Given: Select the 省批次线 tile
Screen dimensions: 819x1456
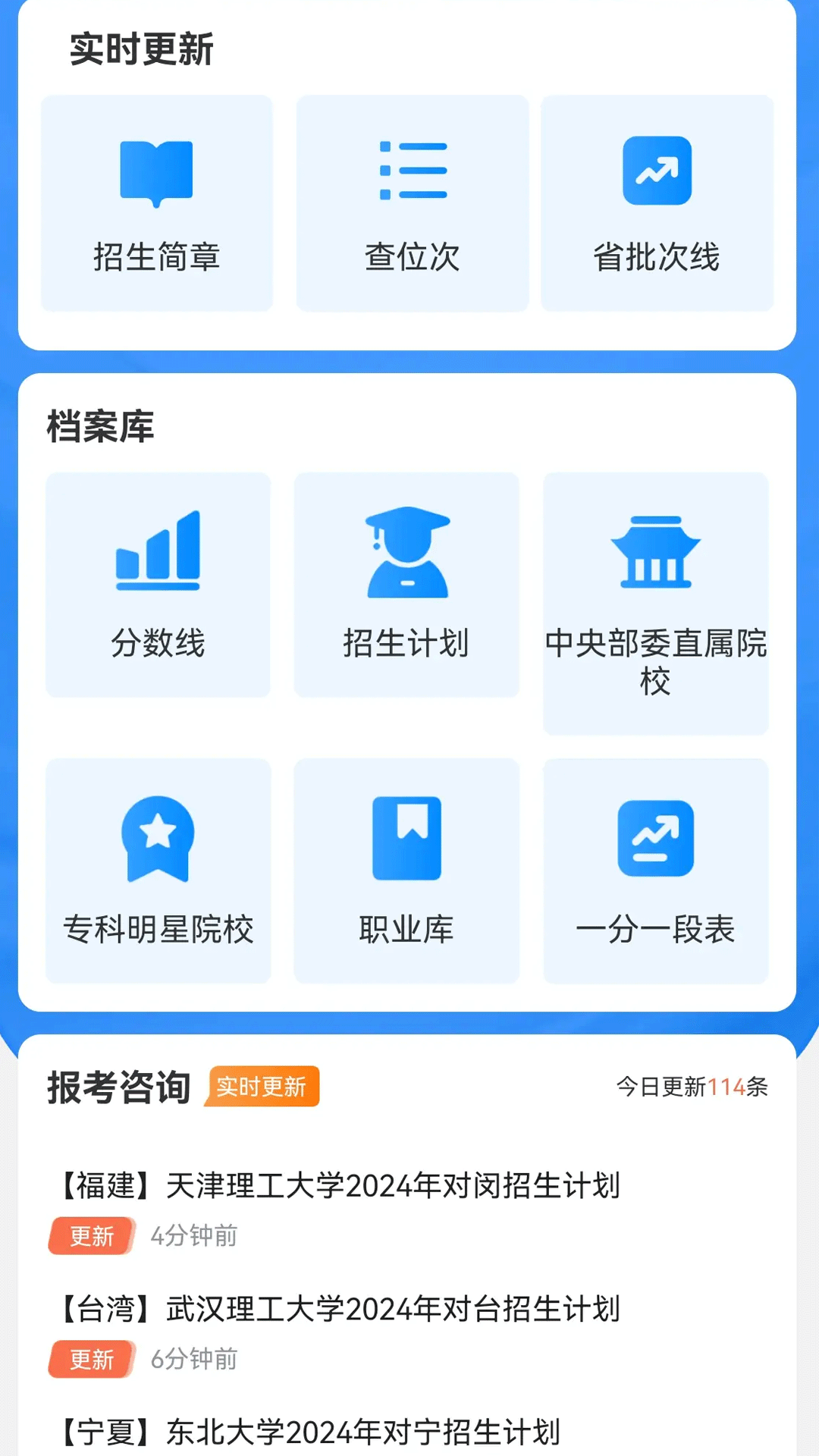Looking at the screenshot, I should pyautogui.click(x=657, y=203).
